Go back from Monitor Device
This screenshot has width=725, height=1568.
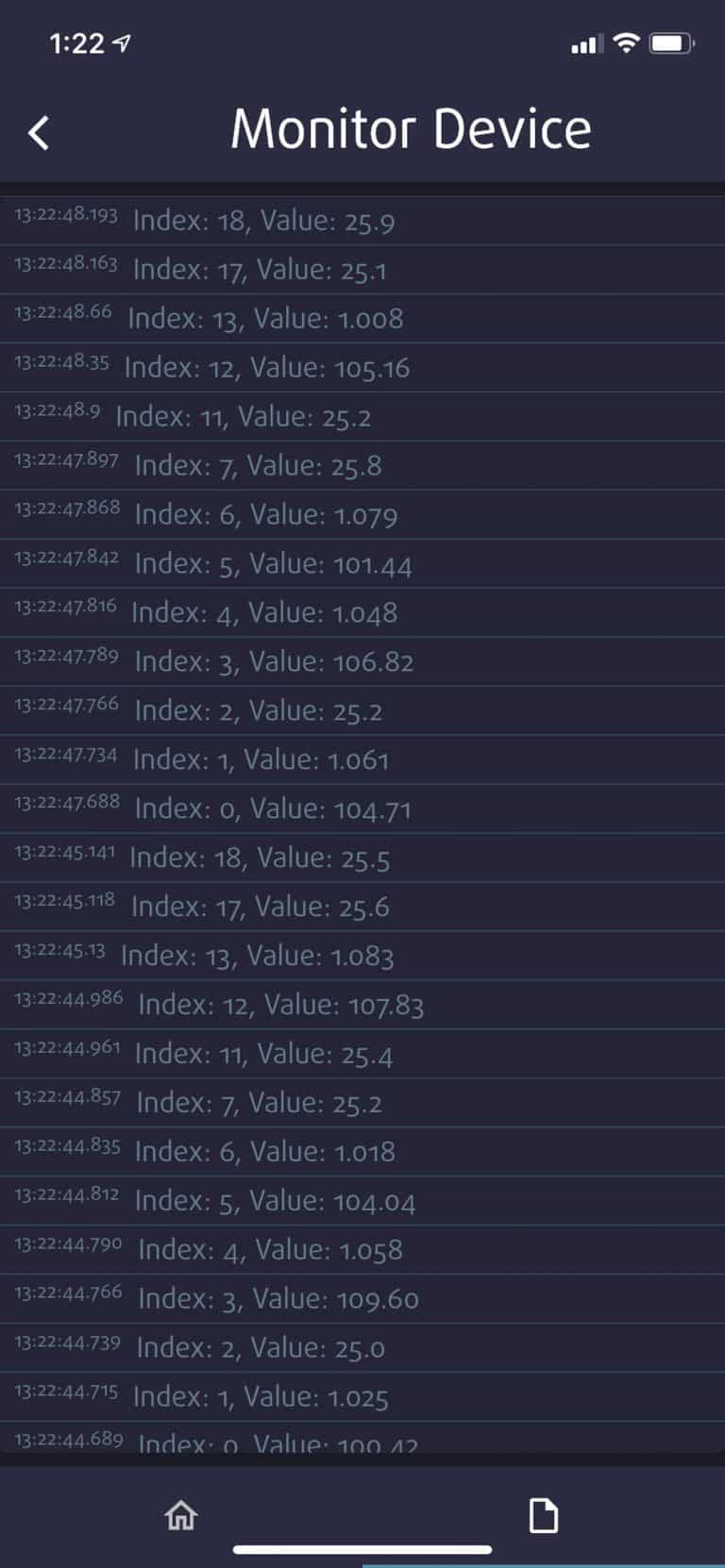39,133
